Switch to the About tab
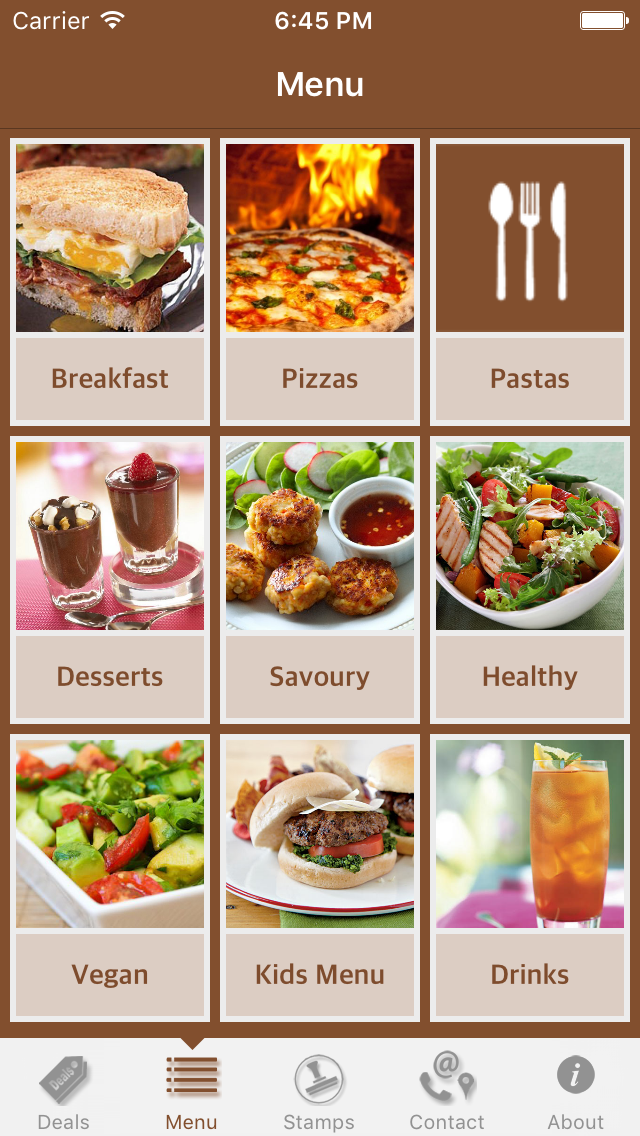This screenshot has height=1136, width=640. (x=575, y=1092)
